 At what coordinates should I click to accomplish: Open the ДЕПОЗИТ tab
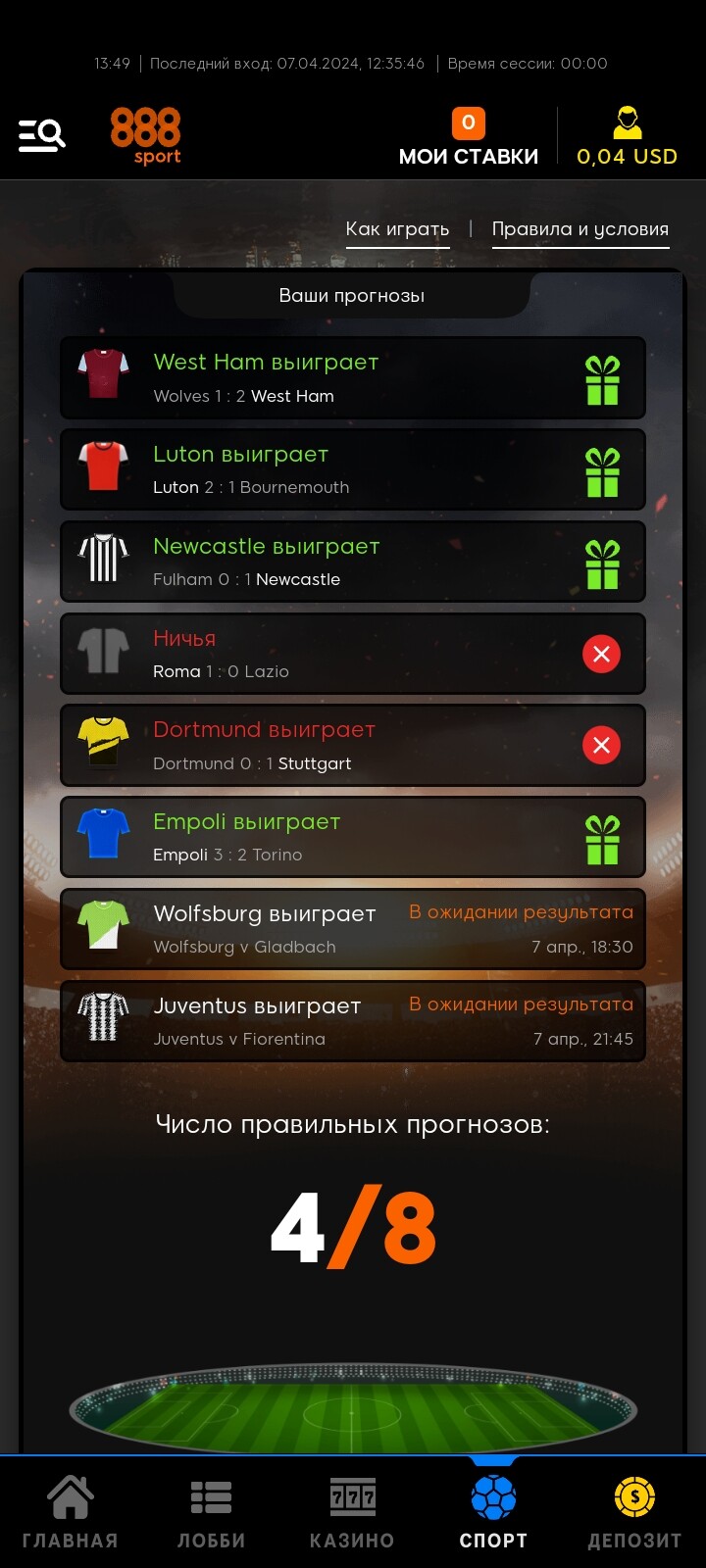[x=634, y=1513]
